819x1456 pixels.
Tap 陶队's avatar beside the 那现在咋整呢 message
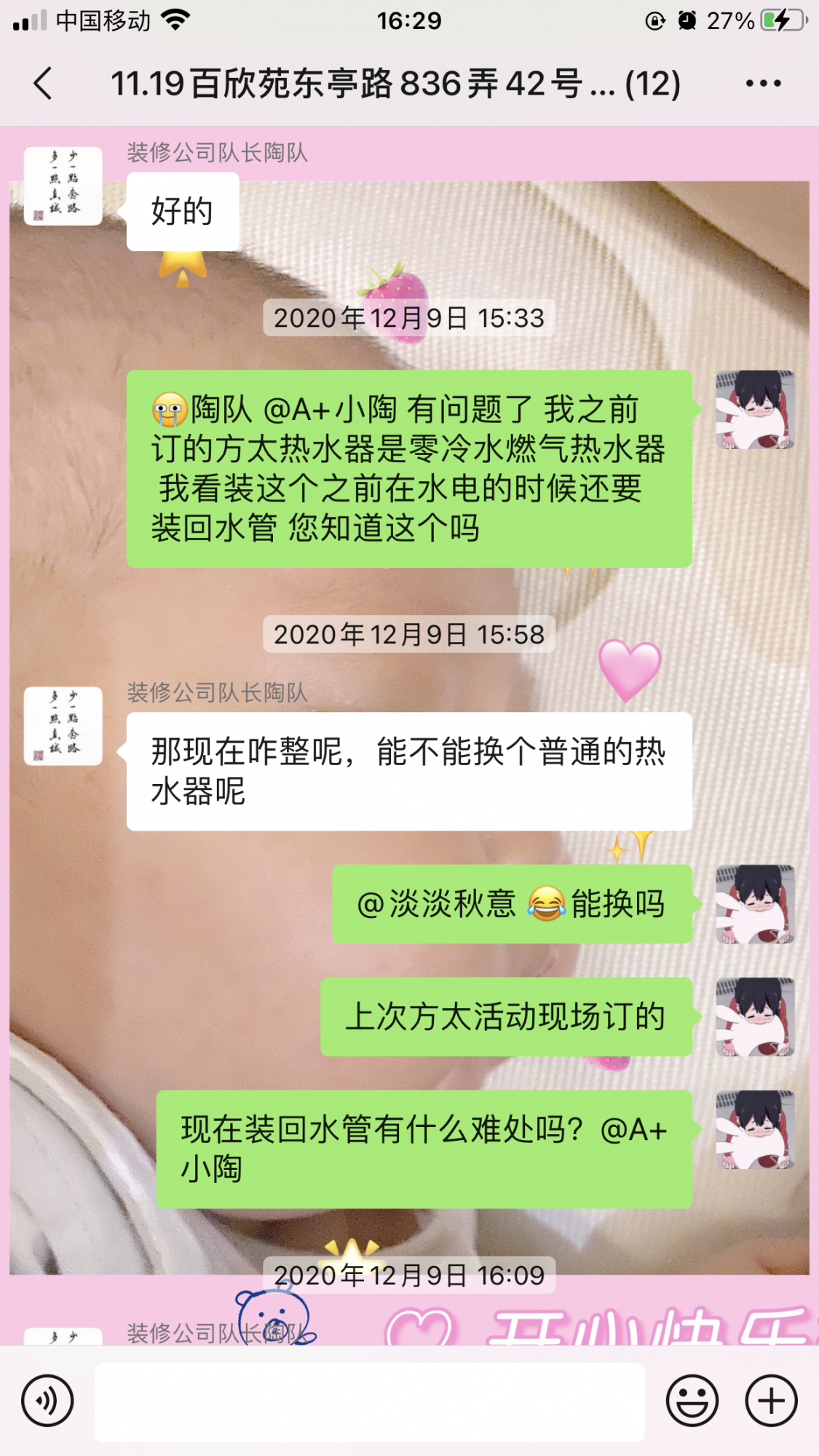pos(63,726)
